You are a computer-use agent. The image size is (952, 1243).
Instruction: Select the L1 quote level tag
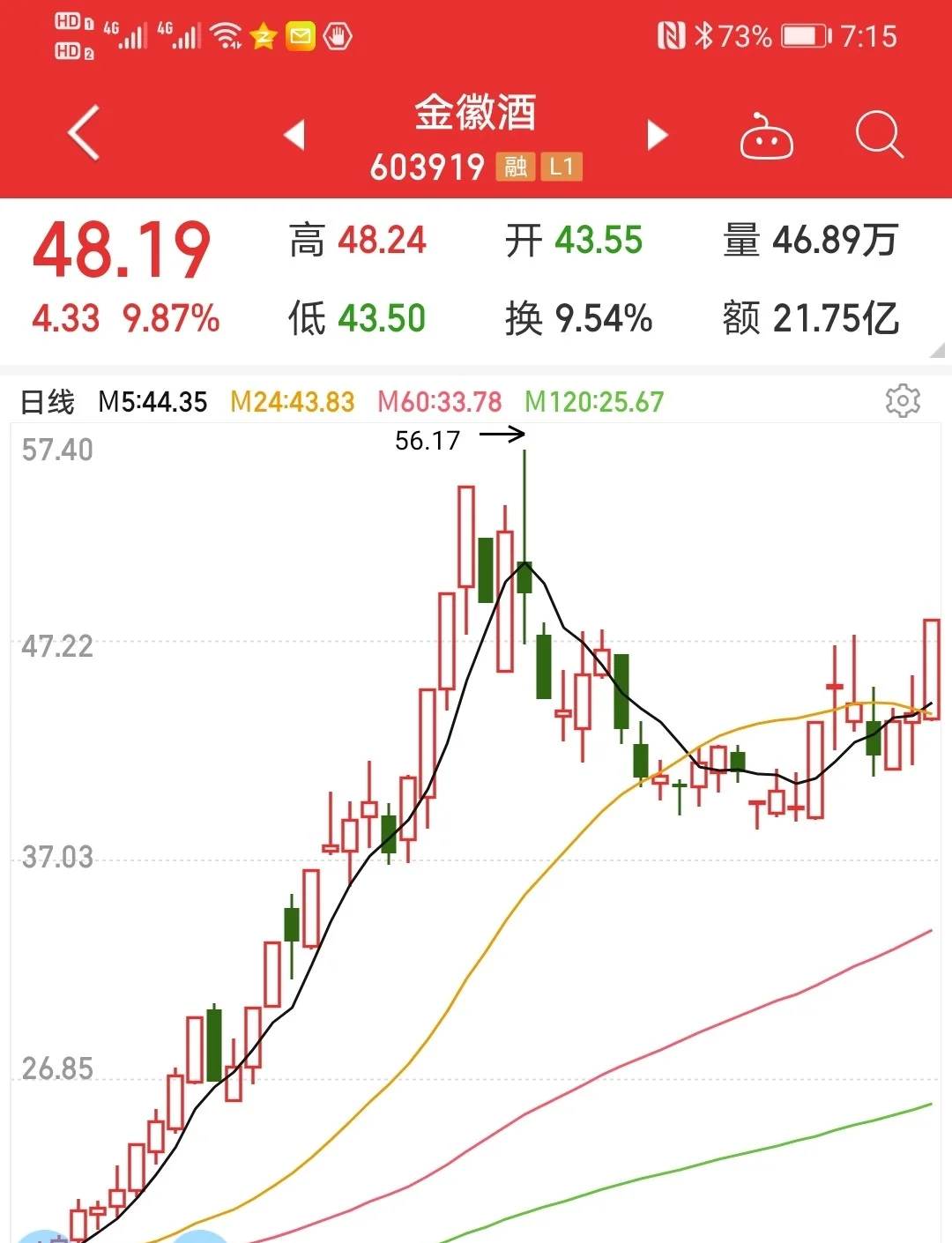pos(562,167)
